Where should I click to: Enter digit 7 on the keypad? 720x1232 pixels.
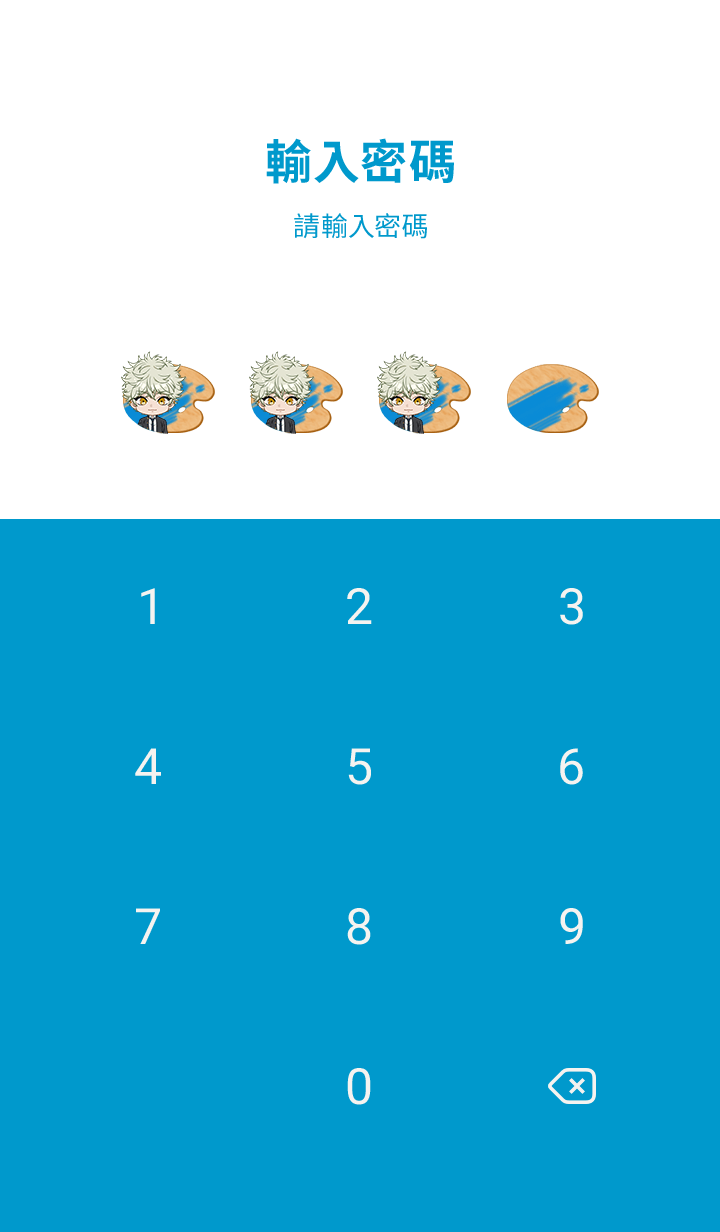149,927
